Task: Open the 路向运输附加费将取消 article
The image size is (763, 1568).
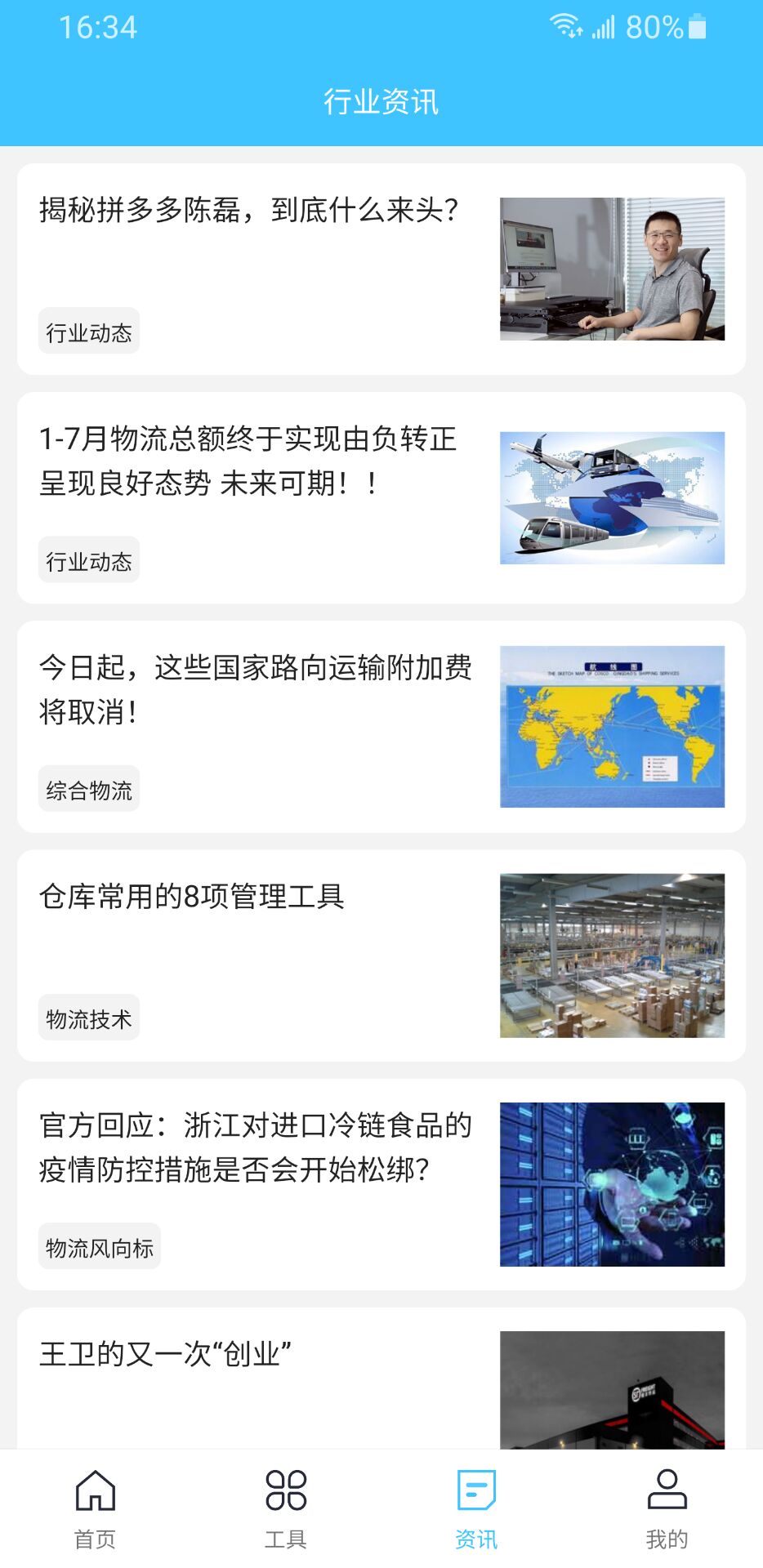Action: pos(255,689)
